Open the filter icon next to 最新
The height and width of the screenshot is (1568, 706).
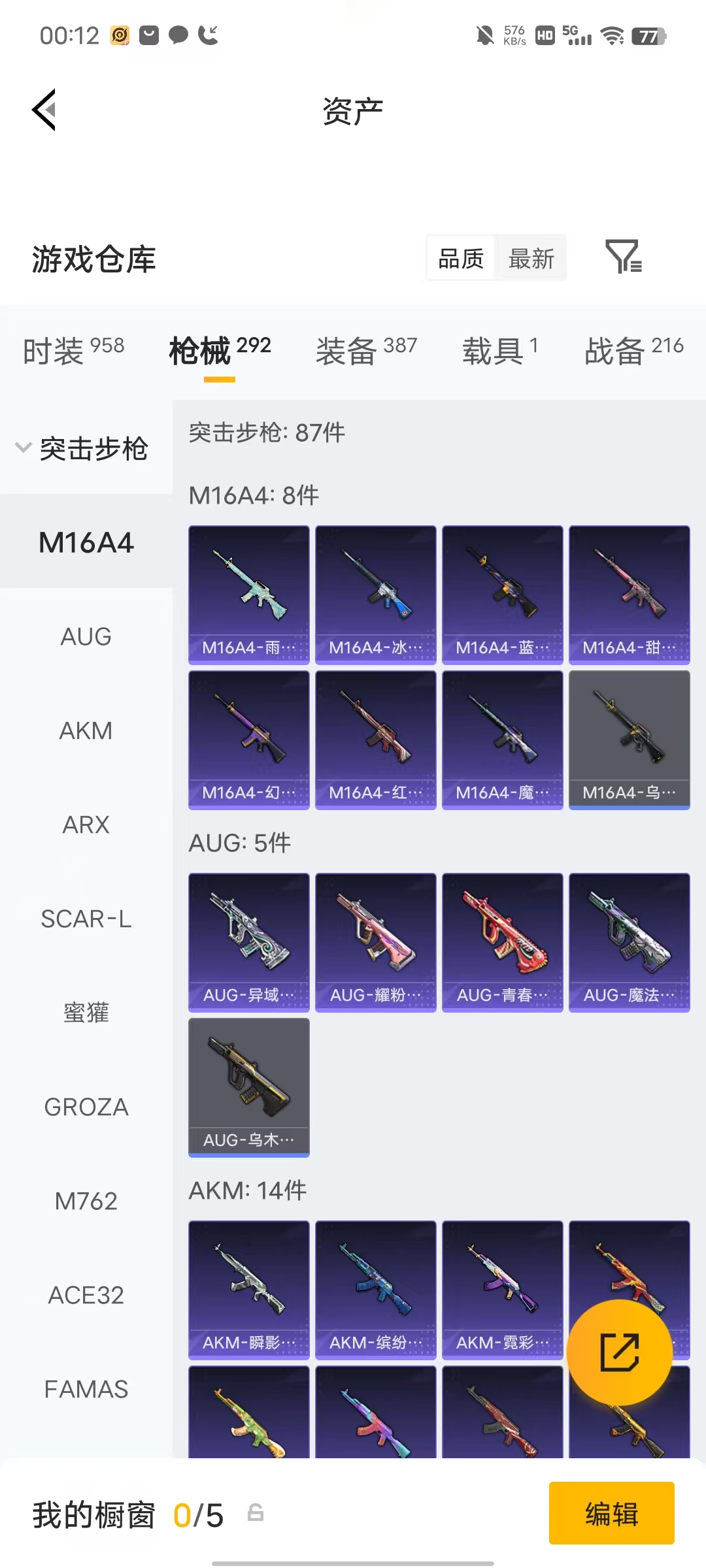click(x=624, y=257)
